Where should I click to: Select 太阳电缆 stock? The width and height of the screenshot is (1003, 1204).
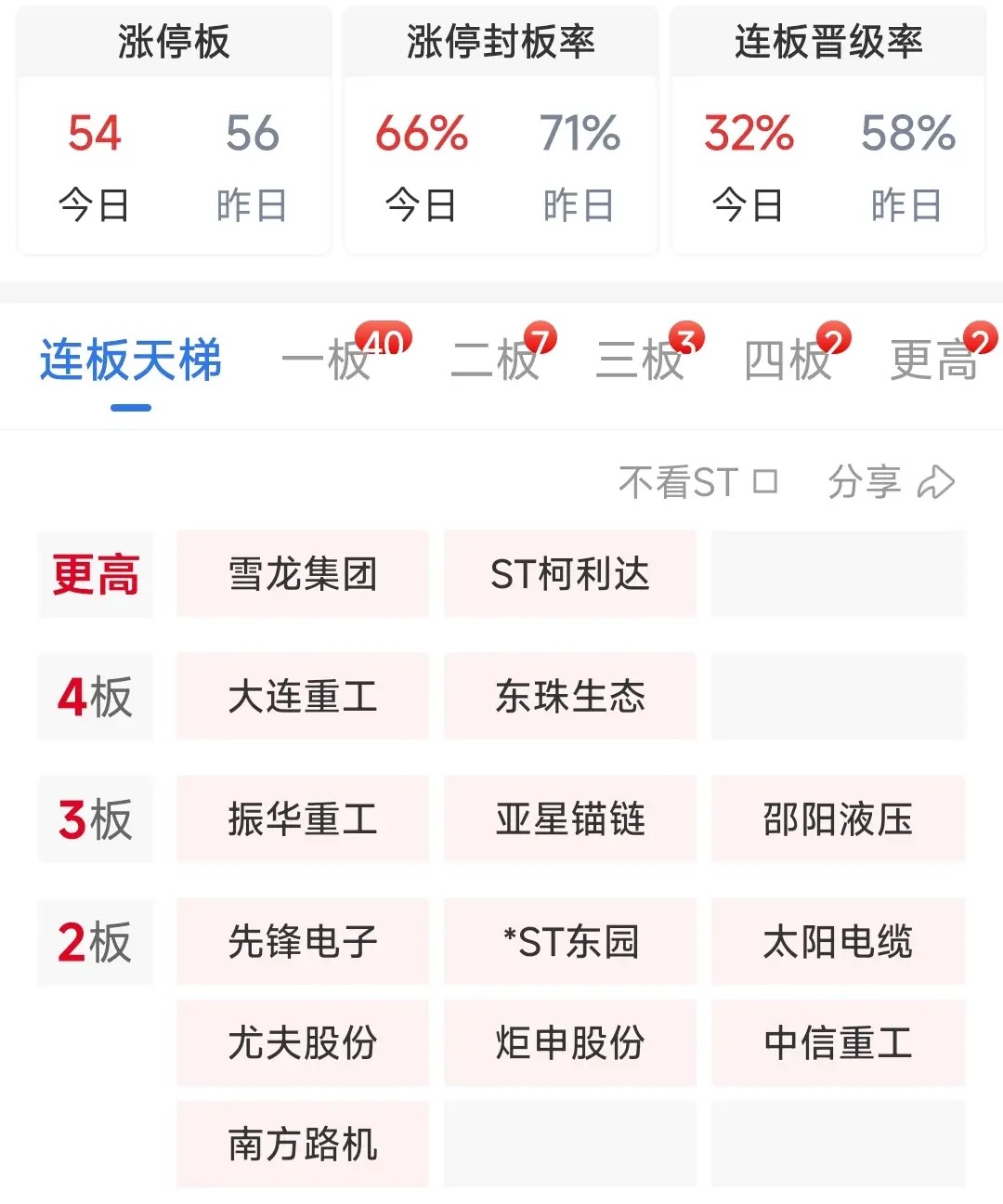click(x=838, y=941)
